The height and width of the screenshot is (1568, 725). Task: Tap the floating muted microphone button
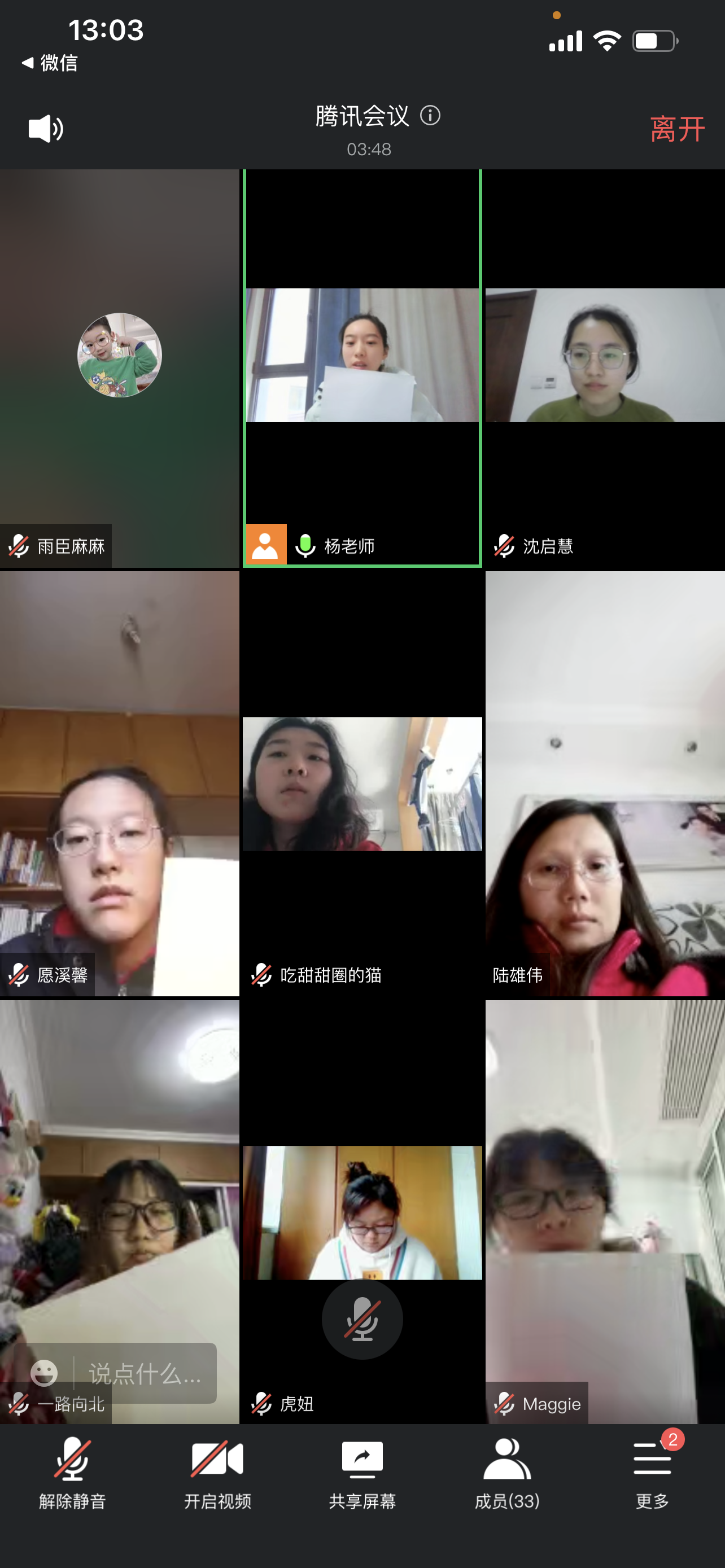[x=362, y=1319]
